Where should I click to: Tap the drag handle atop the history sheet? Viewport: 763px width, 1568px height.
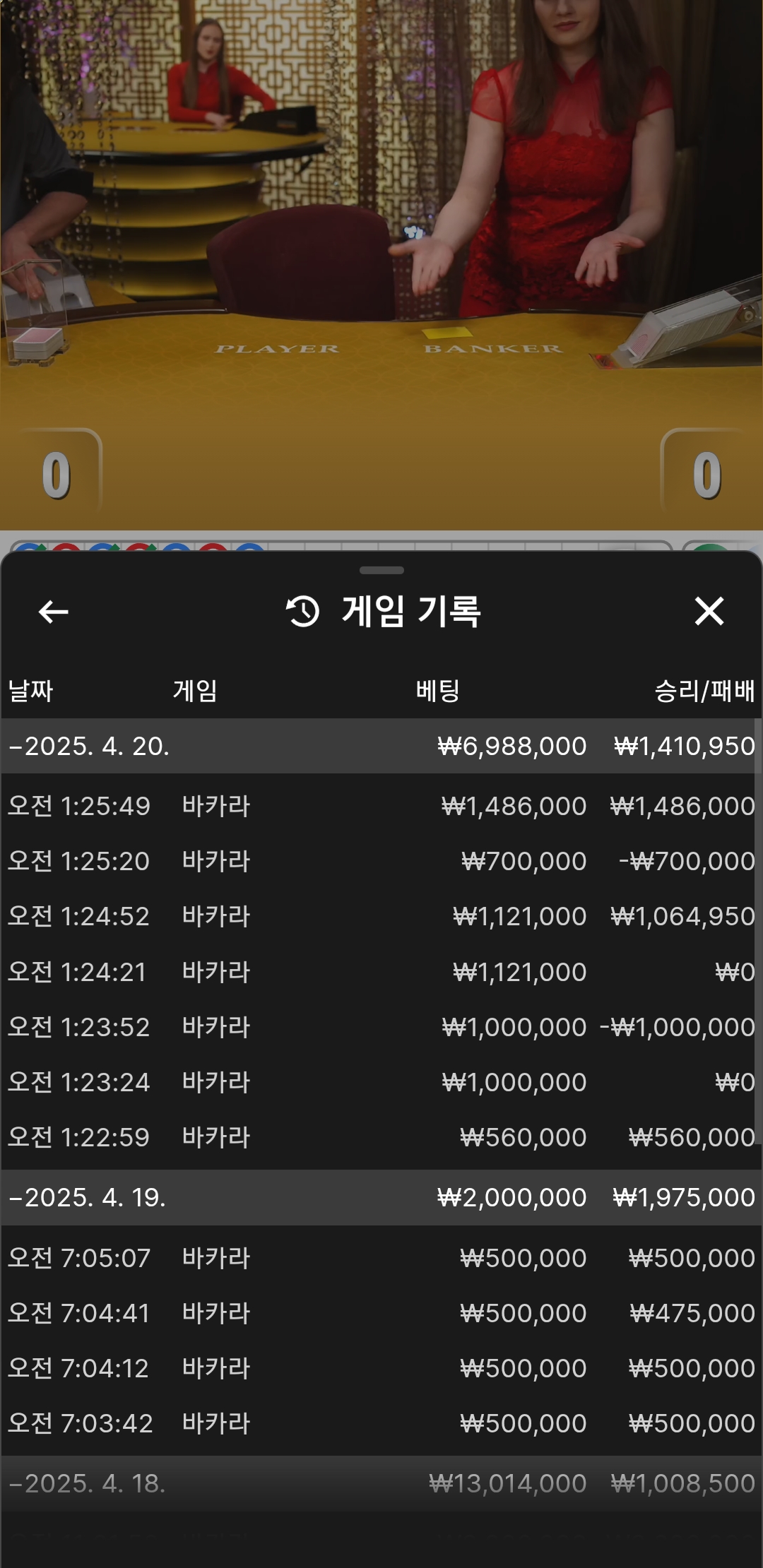click(381, 570)
